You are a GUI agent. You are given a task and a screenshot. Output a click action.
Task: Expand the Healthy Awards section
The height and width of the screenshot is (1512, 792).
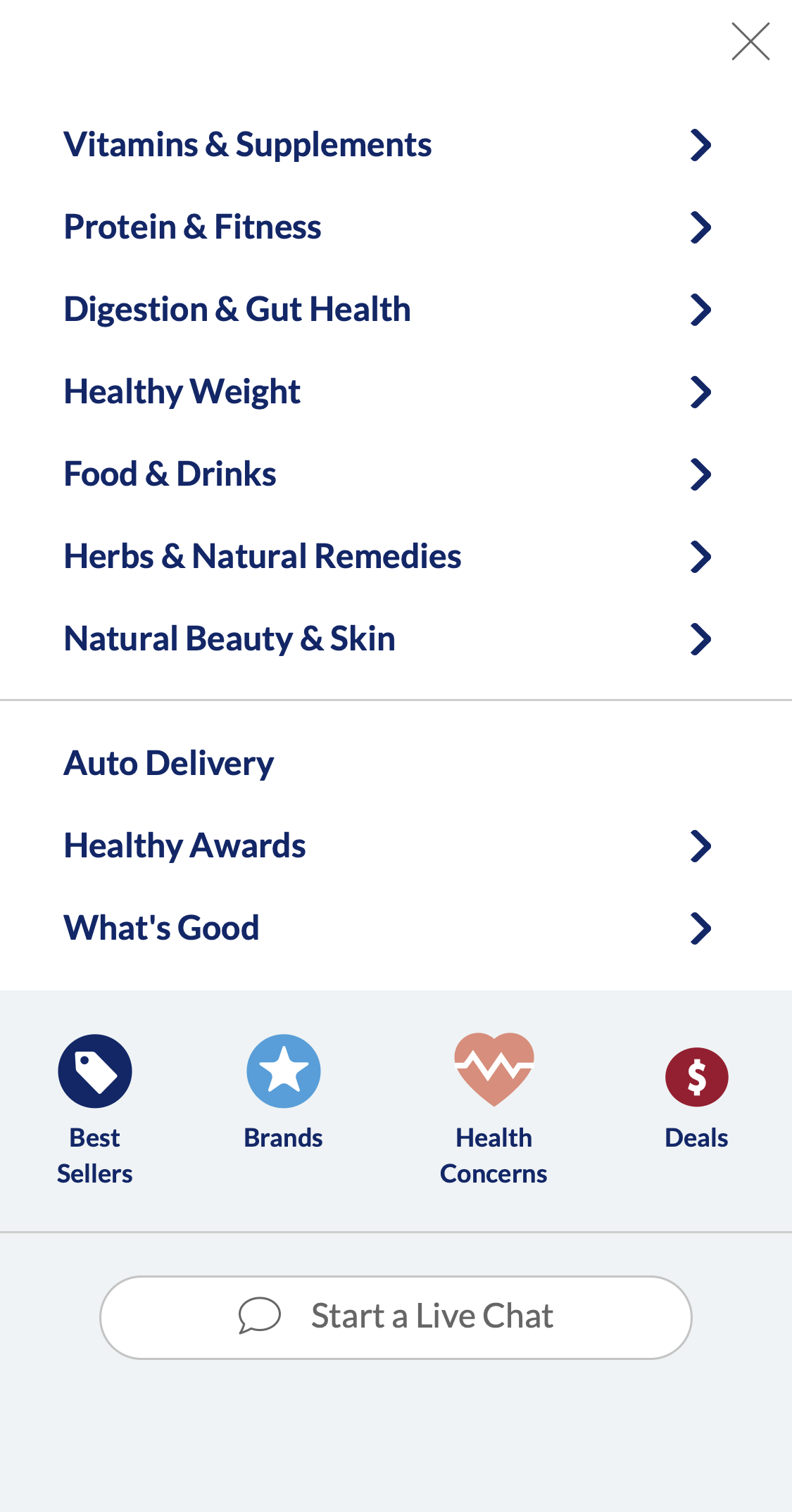(x=701, y=845)
